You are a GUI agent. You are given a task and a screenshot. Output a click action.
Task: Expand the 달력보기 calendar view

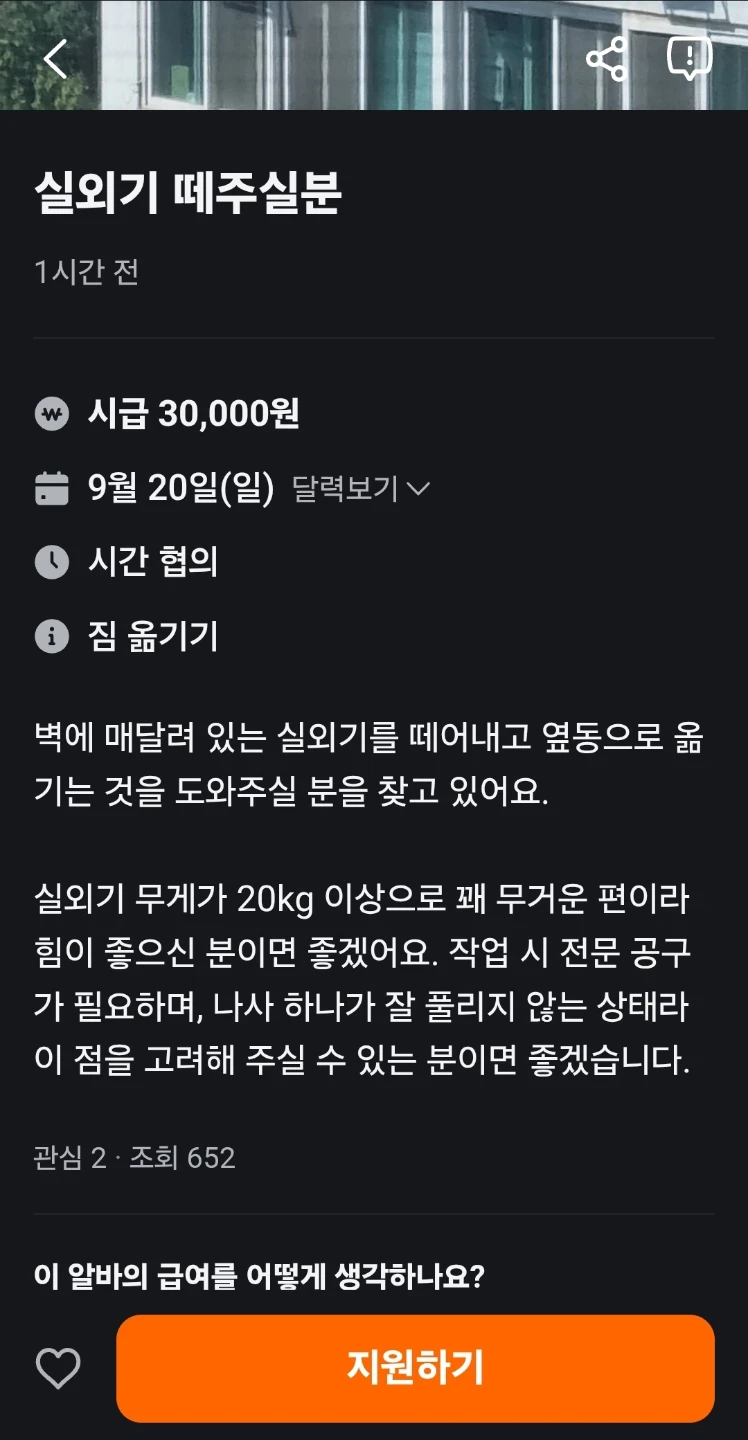click(361, 489)
